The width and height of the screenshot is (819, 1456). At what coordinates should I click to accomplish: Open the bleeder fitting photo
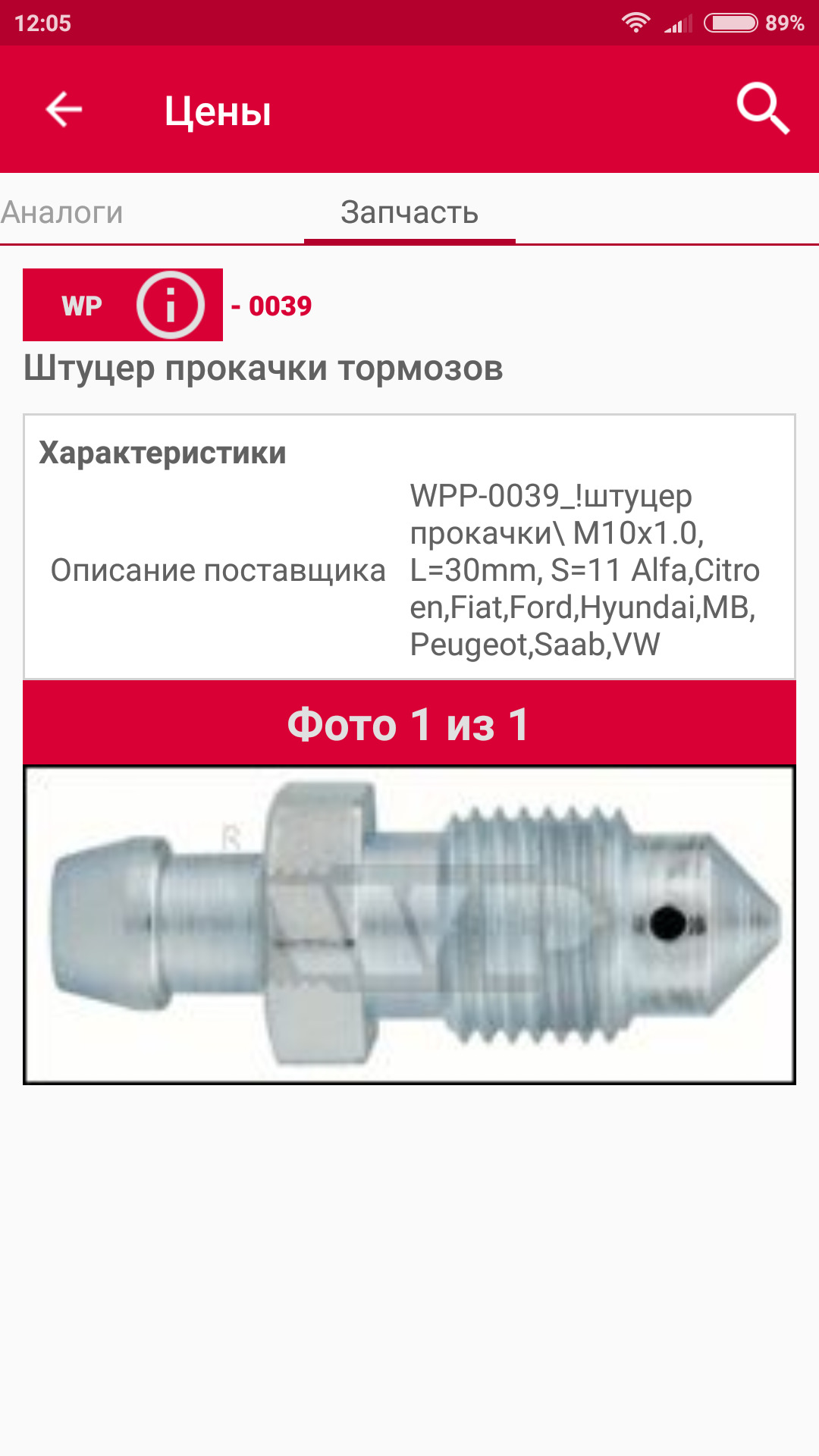point(409,924)
